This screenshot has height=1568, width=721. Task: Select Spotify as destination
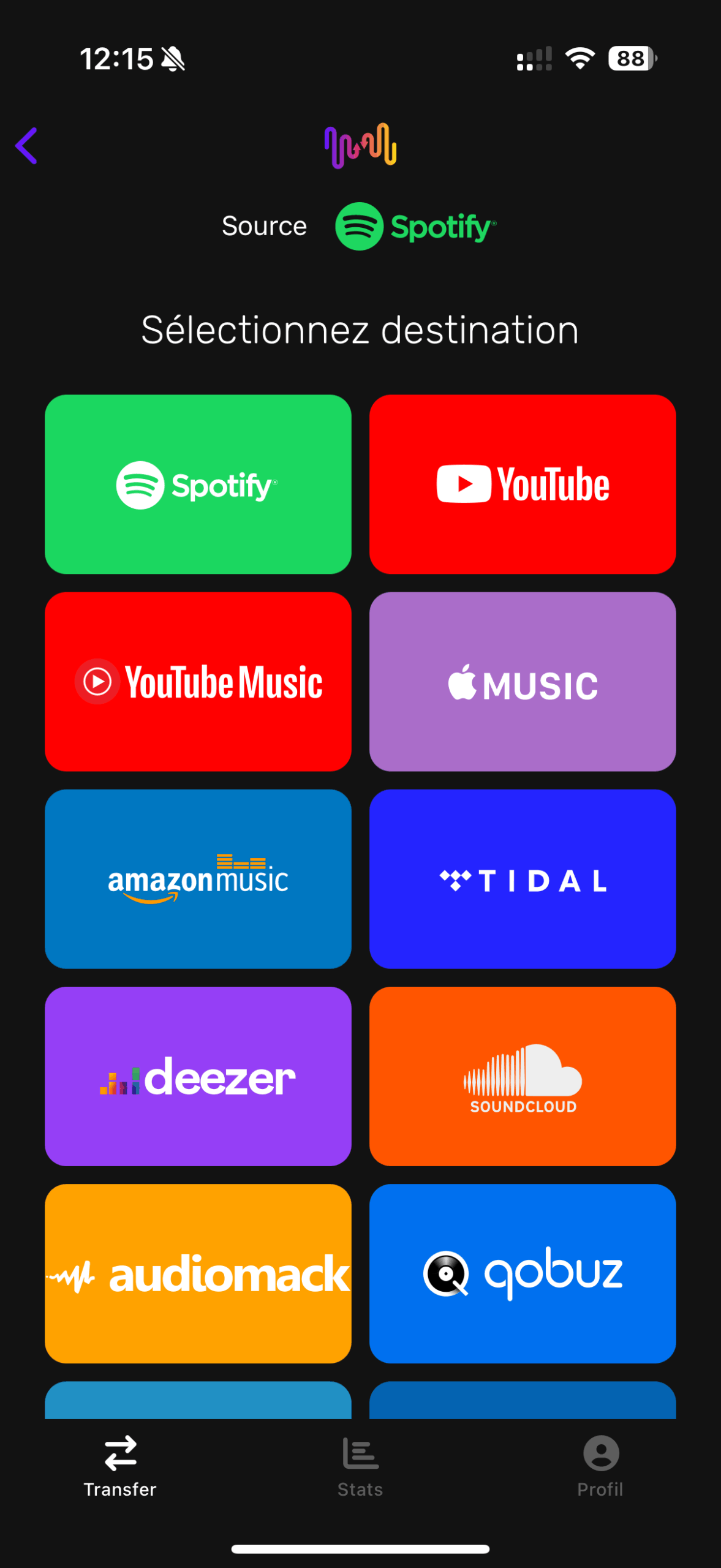pyautogui.click(x=198, y=484)
